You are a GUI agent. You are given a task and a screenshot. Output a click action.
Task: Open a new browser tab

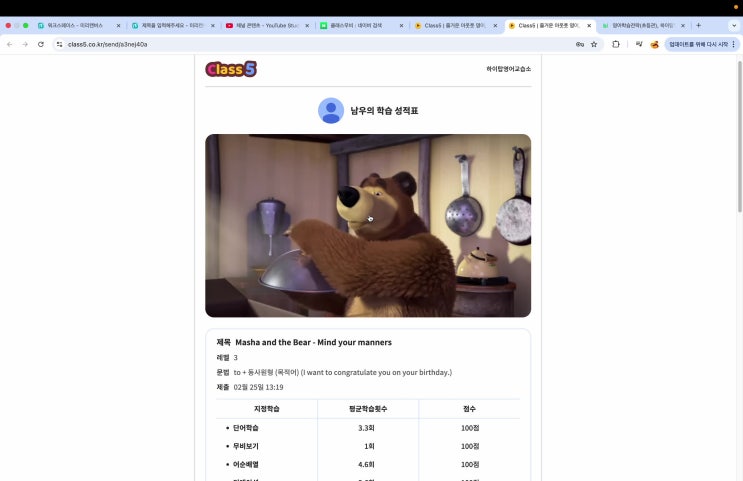coord(698,25)
